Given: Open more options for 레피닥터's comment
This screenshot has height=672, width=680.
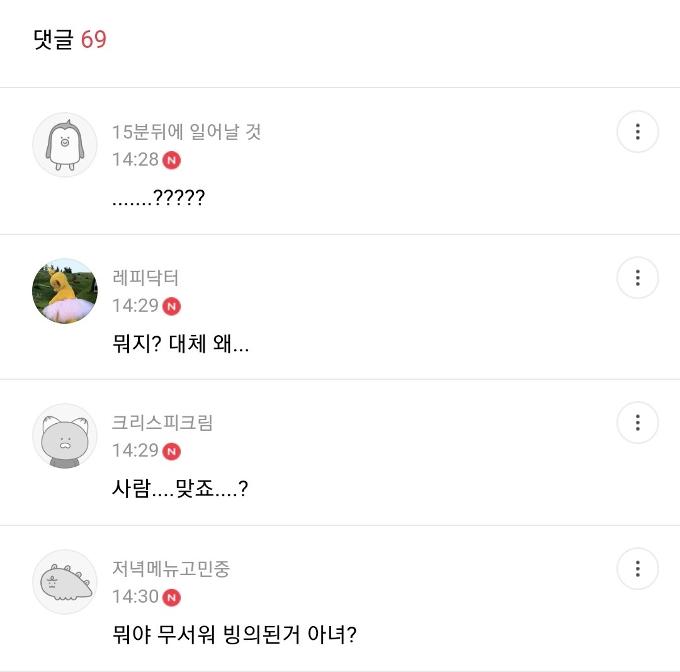Looking at the screenshot, I should point(637,278).
